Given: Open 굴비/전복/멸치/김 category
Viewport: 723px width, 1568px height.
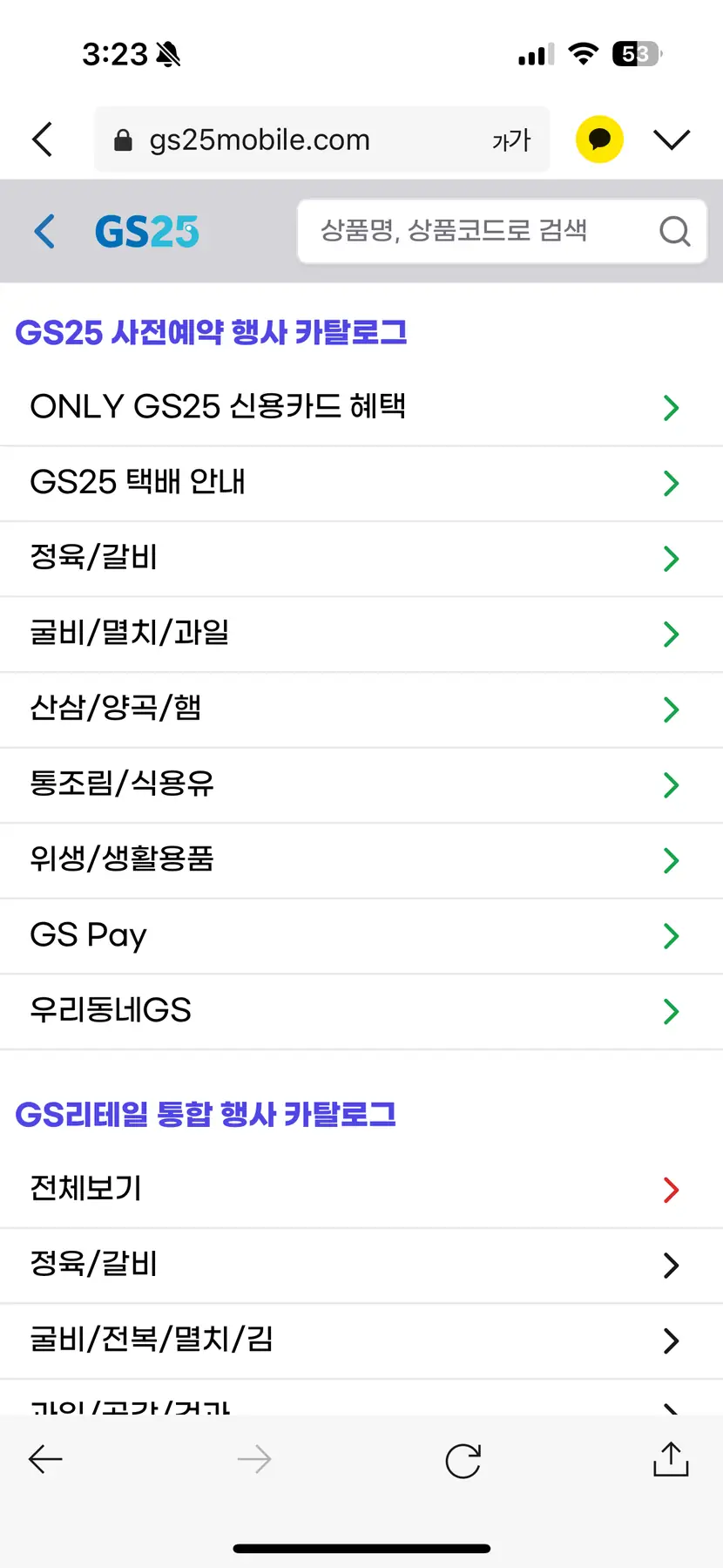Looking at the screenshot, I should pos(361,1340).
